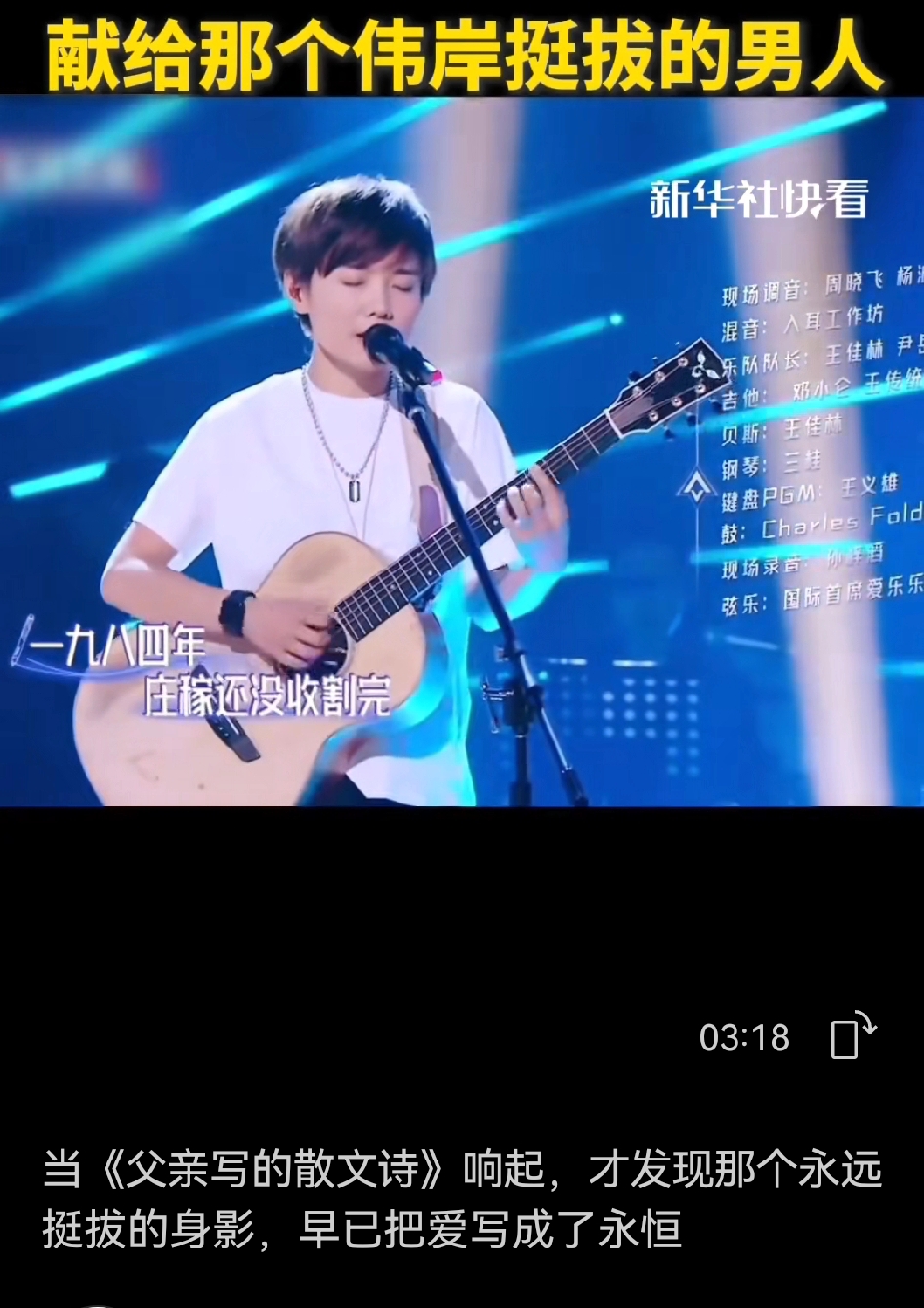Rotate the video to landscape fullscreen
This screenshot has height=1308, width=924.
852,1035
